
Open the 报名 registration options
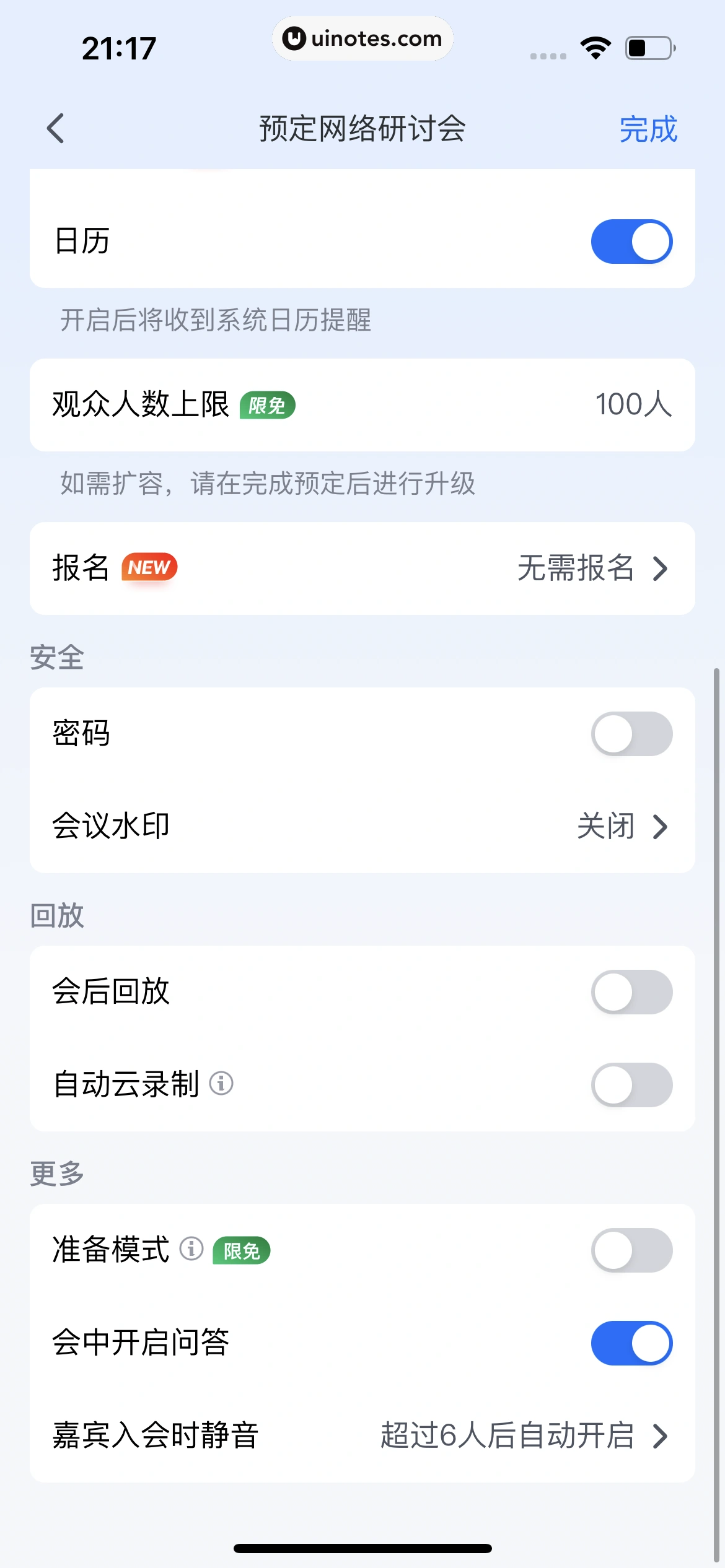[362, 568]
